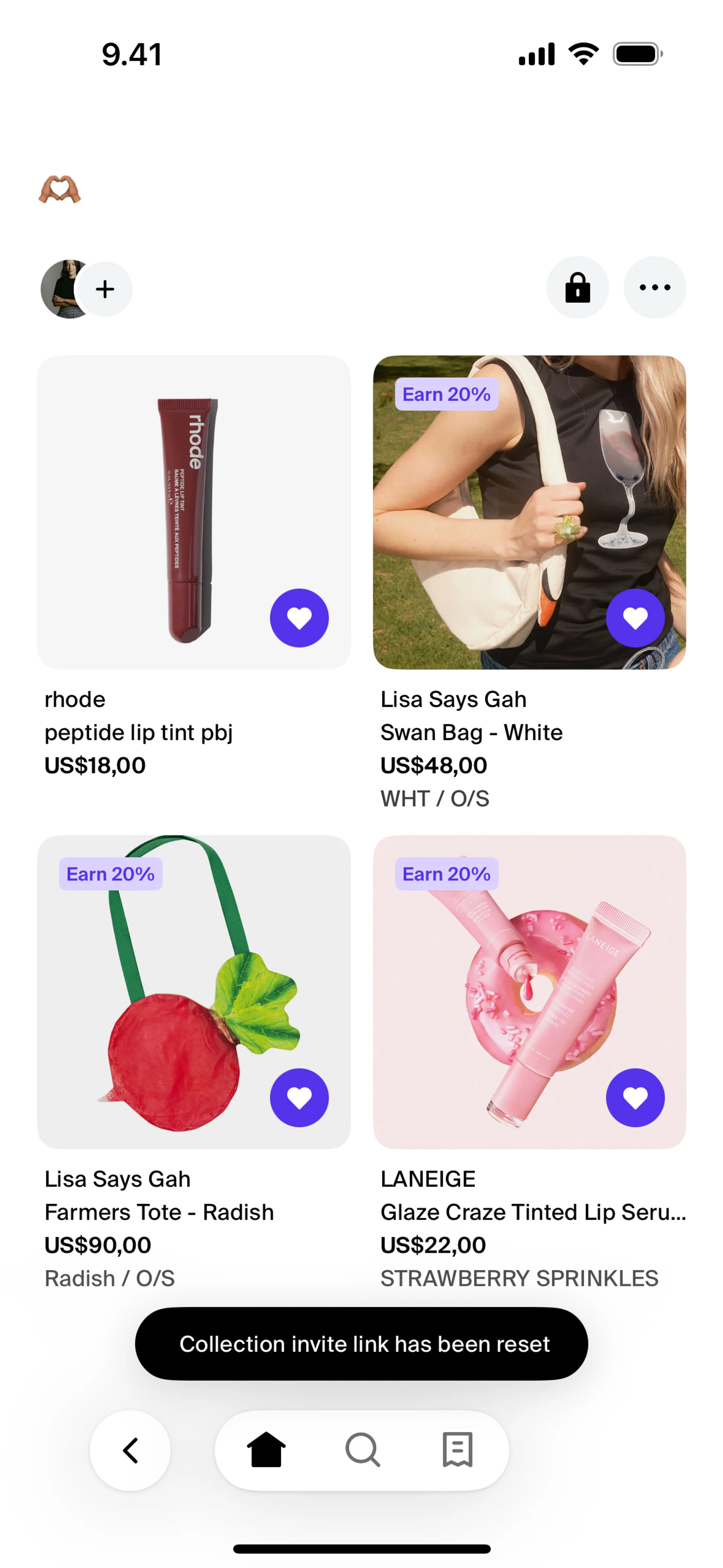Image resolution: width=723 pixels, height=1568 pixels.
Task: Unlike the Farmers Tote - Radish
Action: (x=299, y=1097)
